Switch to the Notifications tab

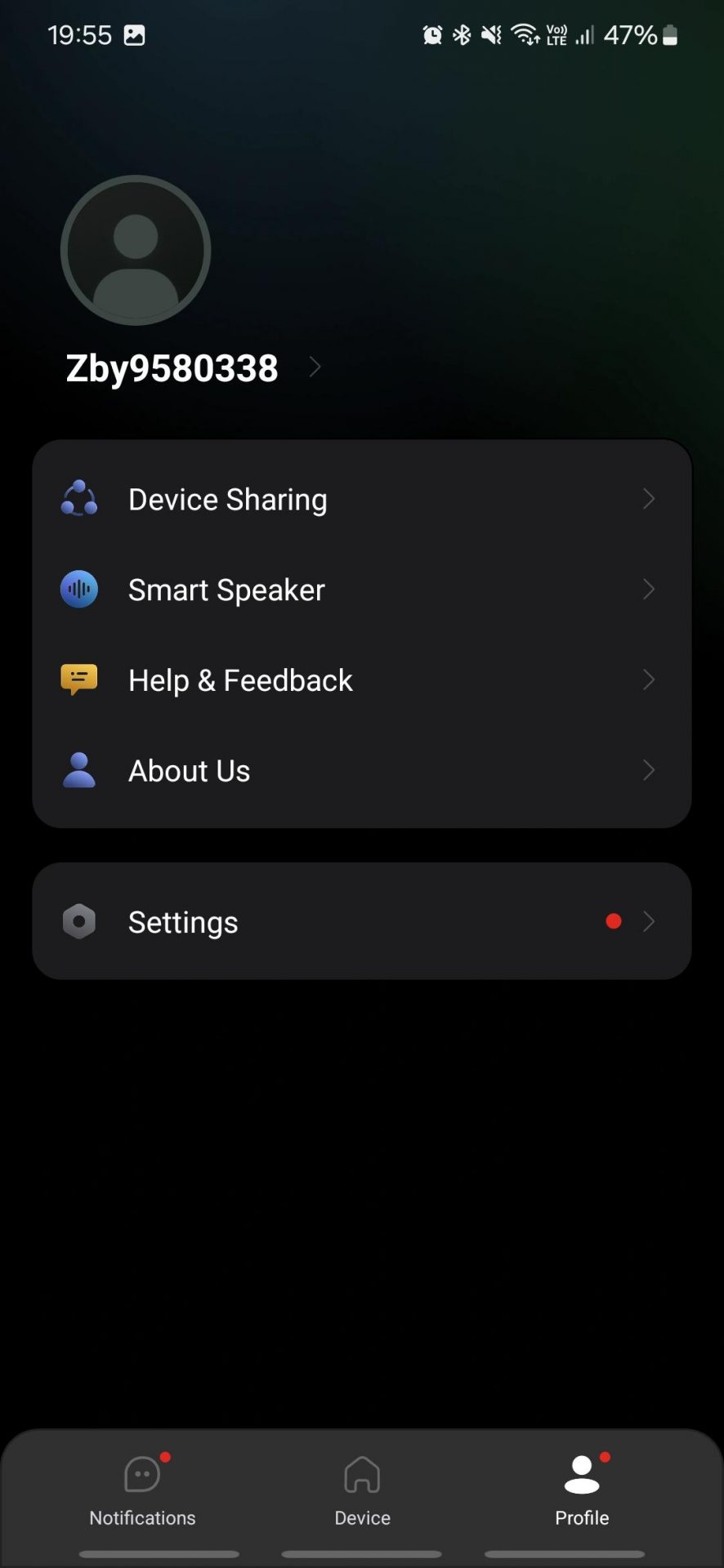pyautogui.click(x=143, y=1491)
